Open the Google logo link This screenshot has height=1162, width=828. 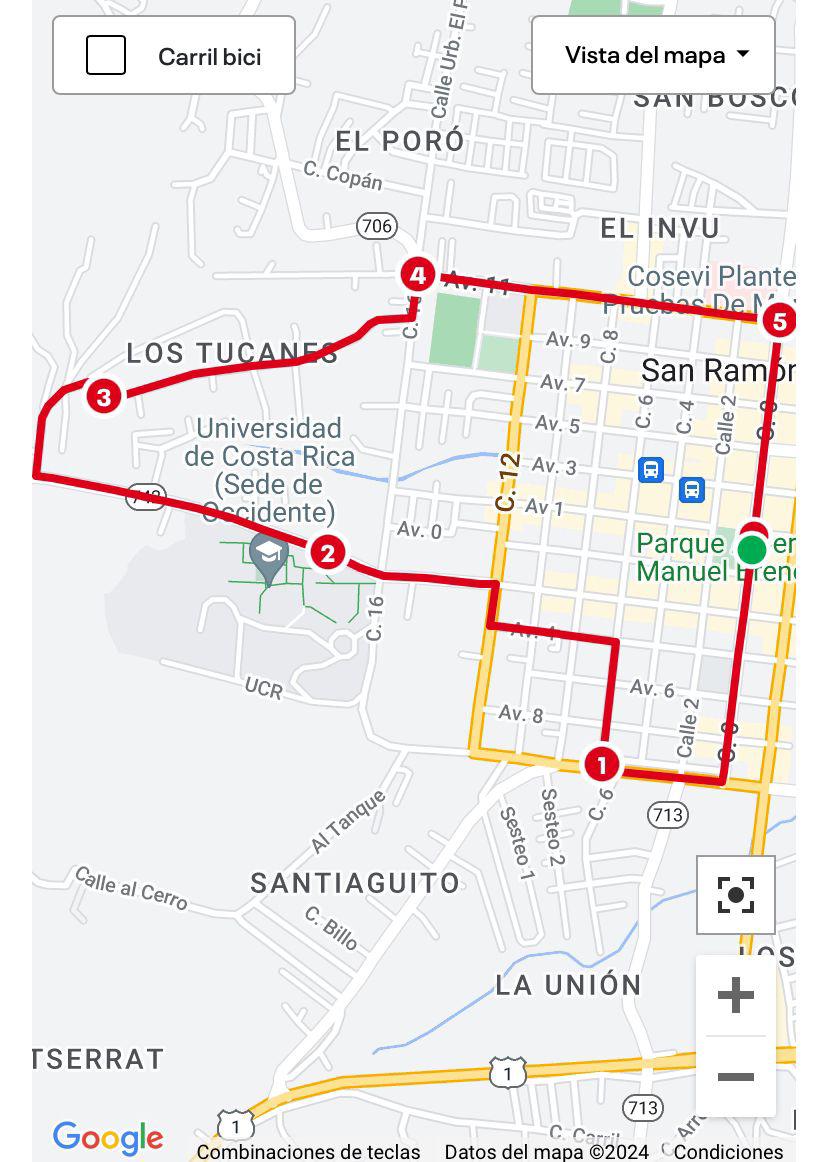[108, 1137]
